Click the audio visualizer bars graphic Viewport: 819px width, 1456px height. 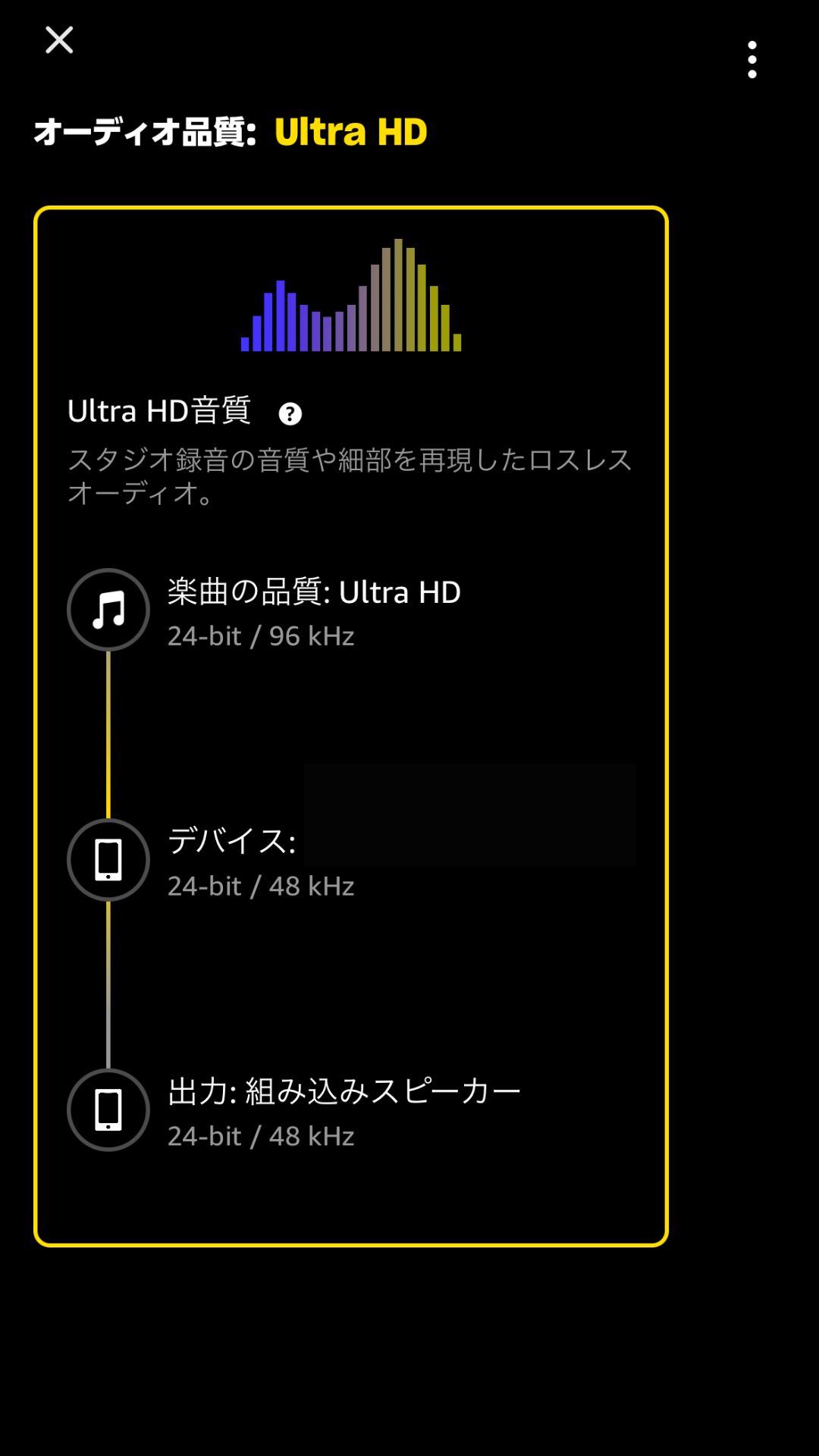coord(351,294)
